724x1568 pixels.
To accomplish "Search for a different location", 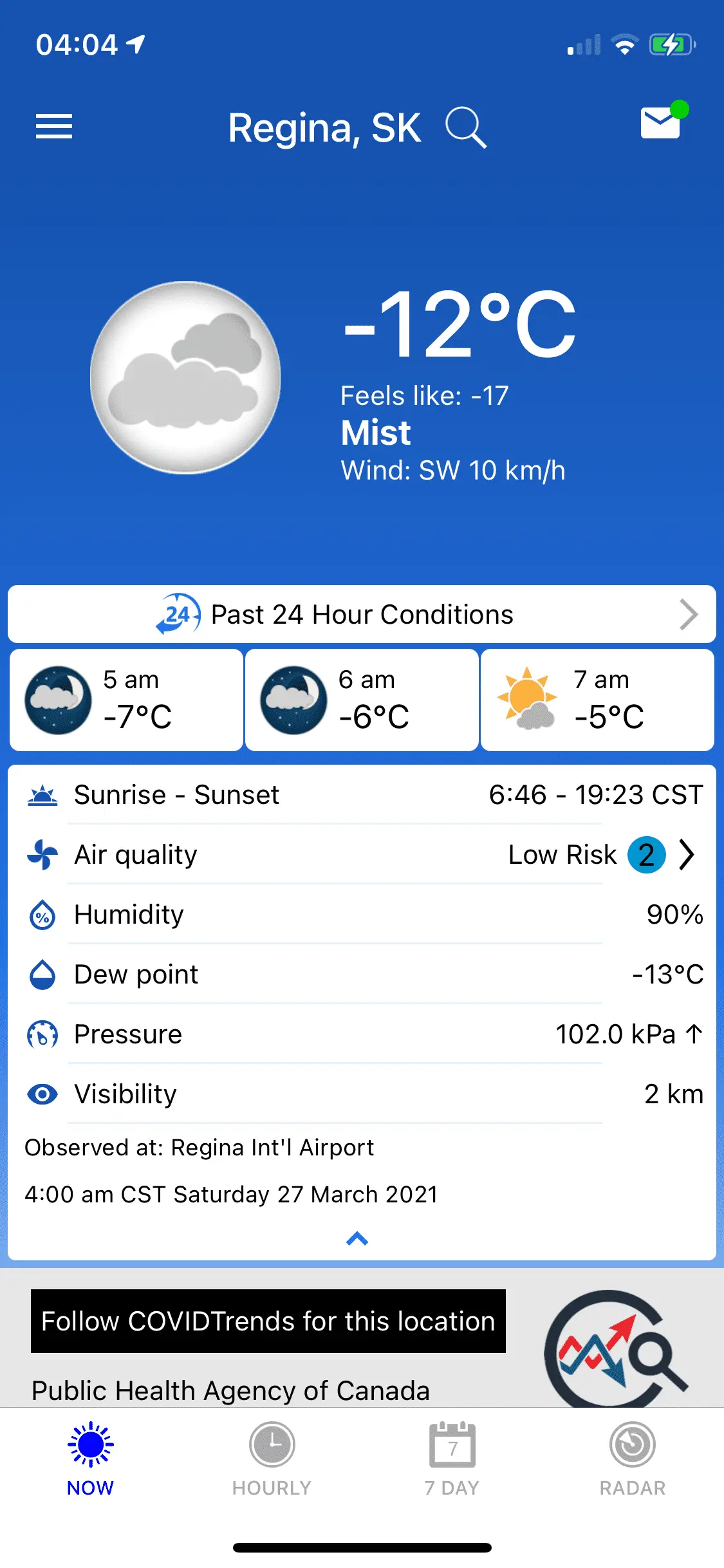I will click(x=466, y=127).
